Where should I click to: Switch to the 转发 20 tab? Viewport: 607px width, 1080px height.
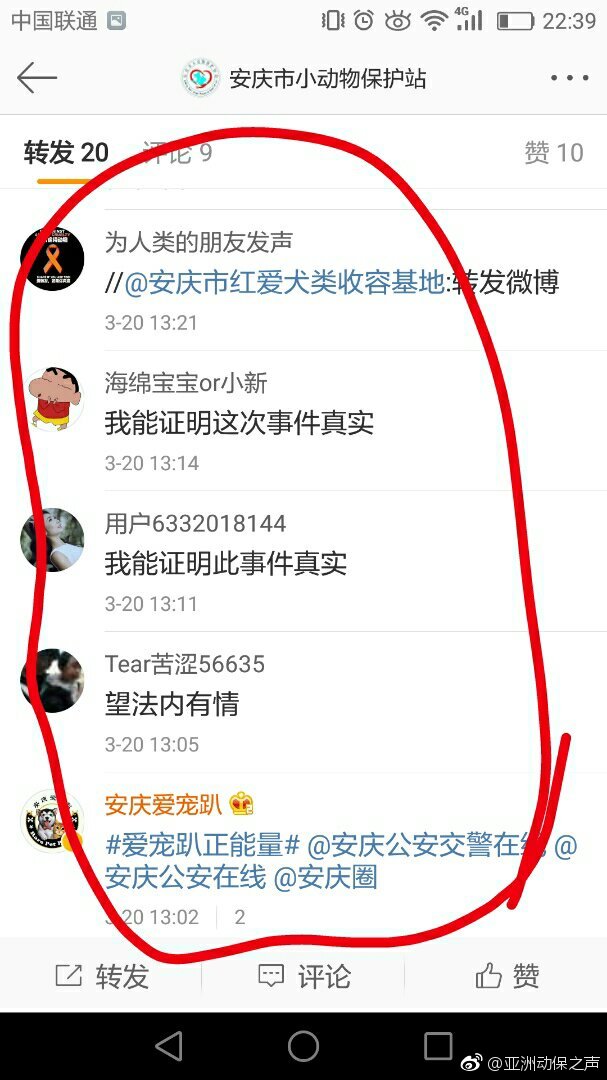[x=66, y=153]
